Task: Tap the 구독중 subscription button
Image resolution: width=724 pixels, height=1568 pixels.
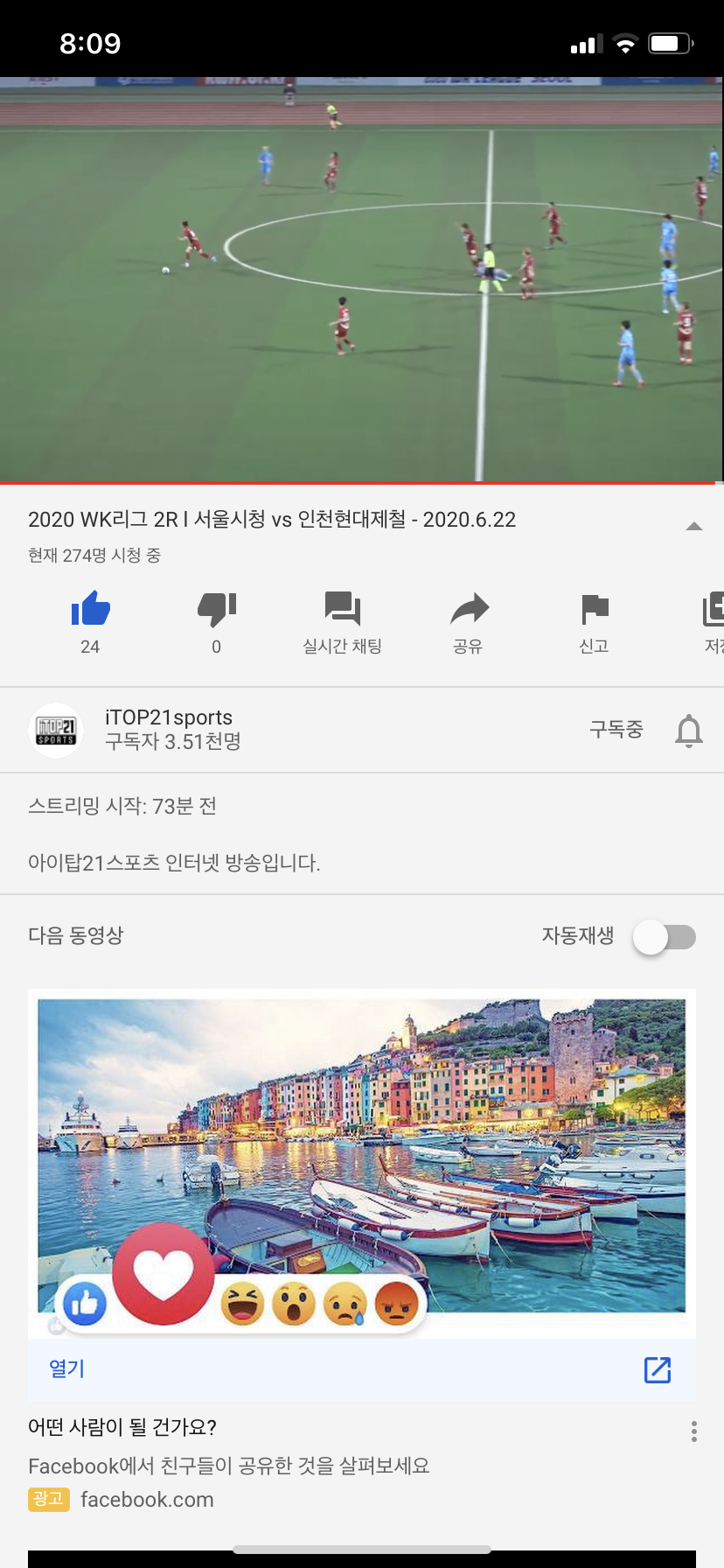Action: tap(616, 730)
